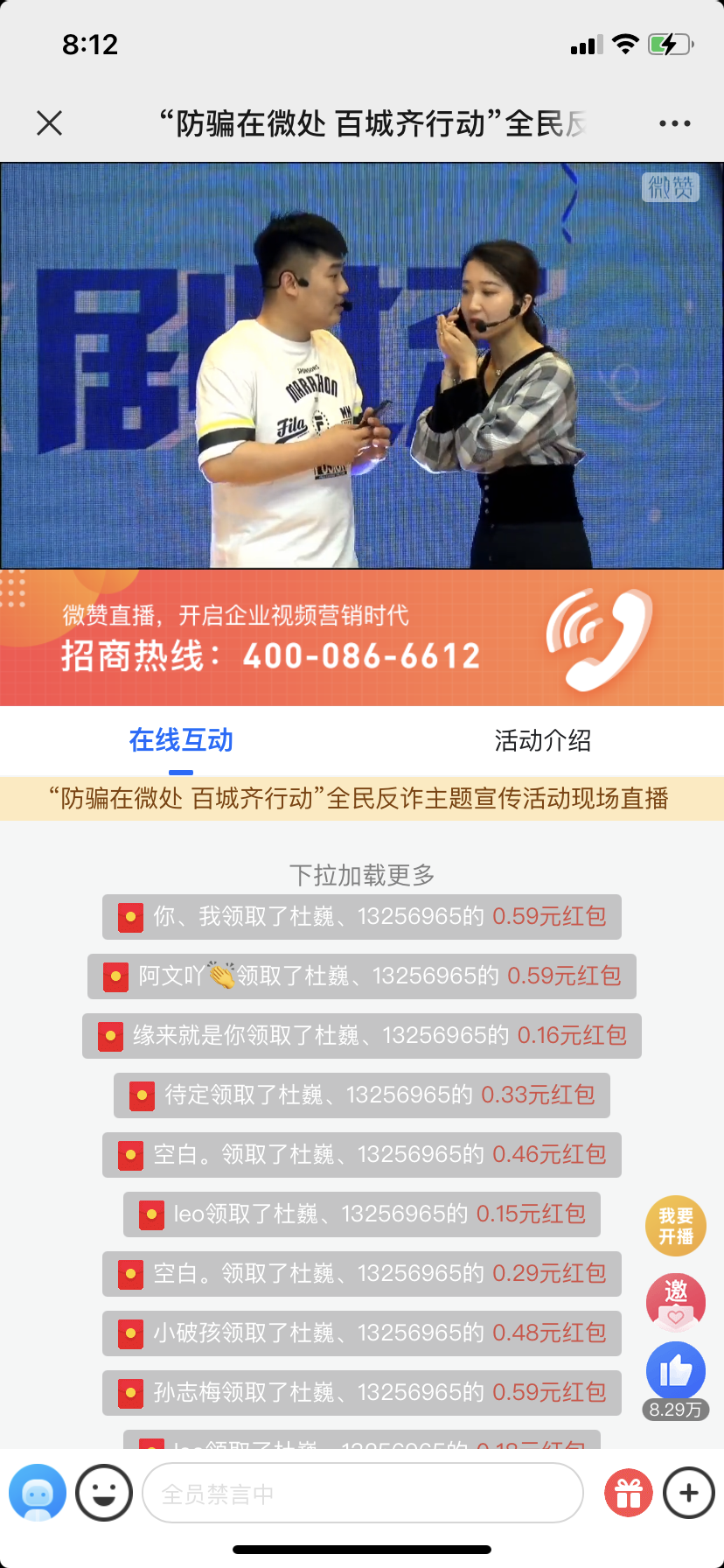Send a gift via the red gift icon
Screen dimensions: 724x1568
tap(628, 1493)
